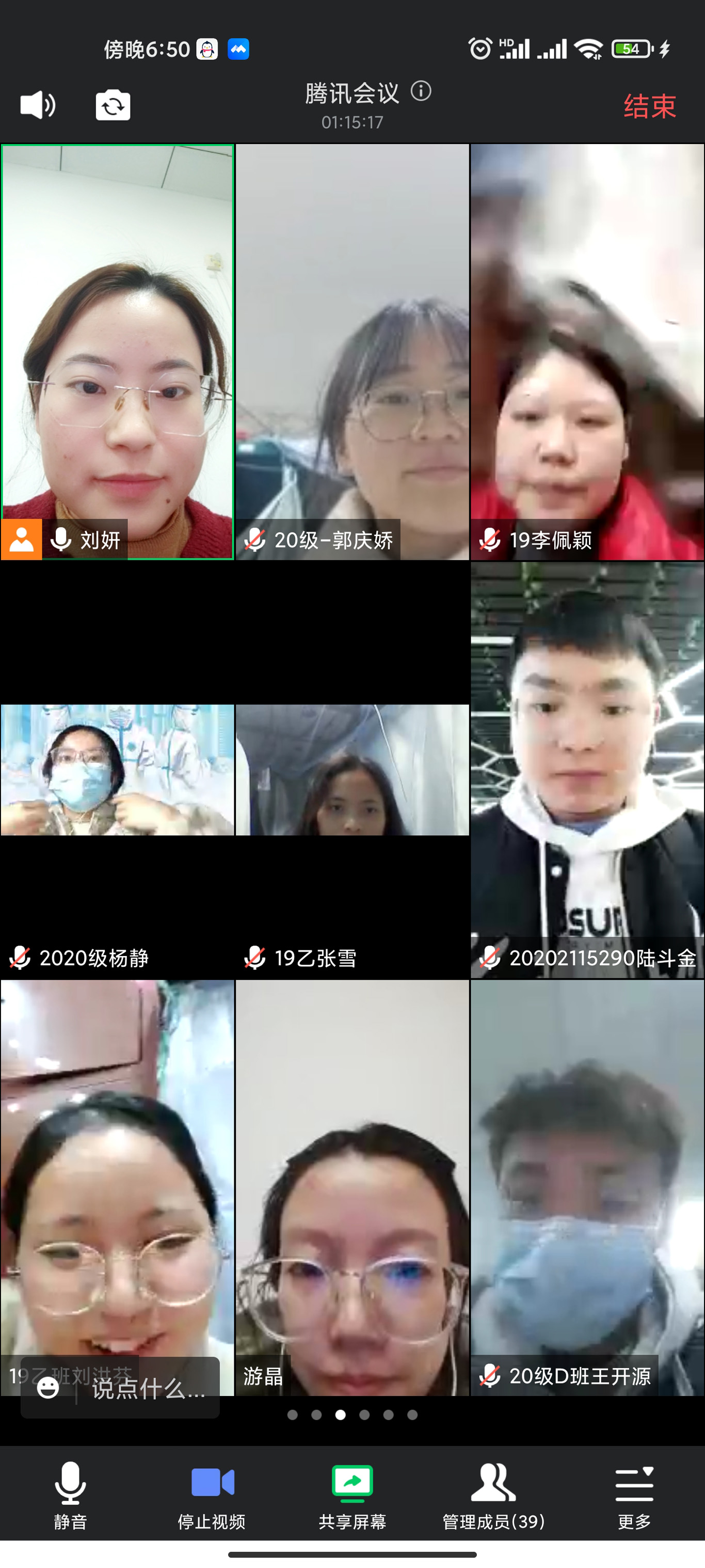Open the 说点什么 chat input

(x=146, y=1388)
